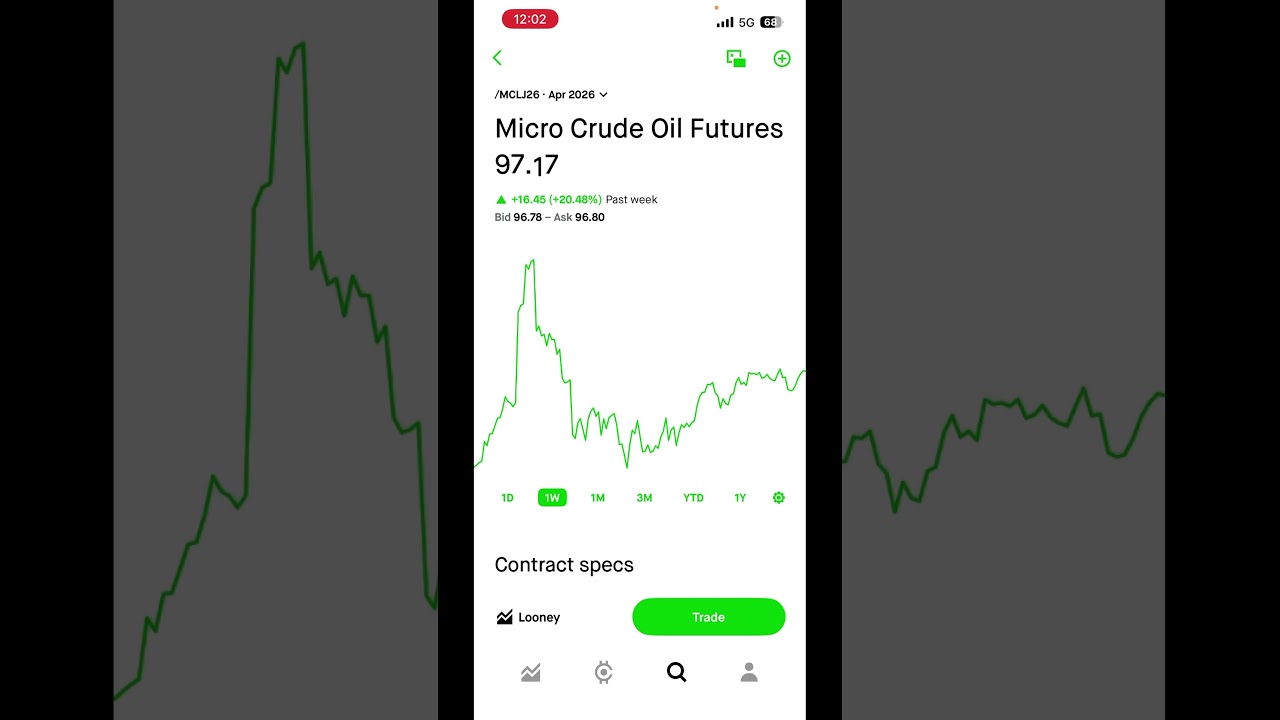Viewport: 1280px width, 720px height.
Task: Go back using the top arrow
Action: (497, 58)
